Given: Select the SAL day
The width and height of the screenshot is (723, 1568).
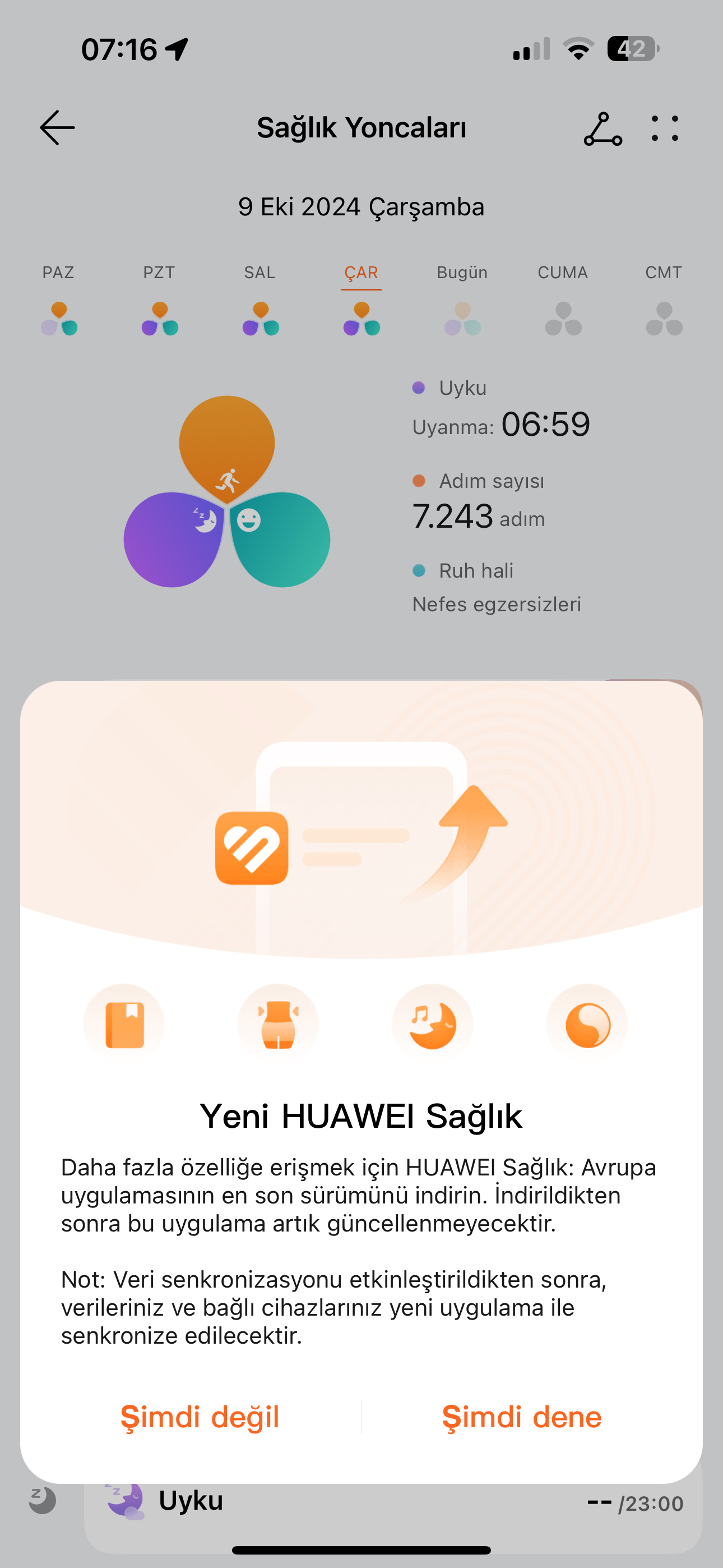Looking at the screenshot, I should (x=261, y=302).
